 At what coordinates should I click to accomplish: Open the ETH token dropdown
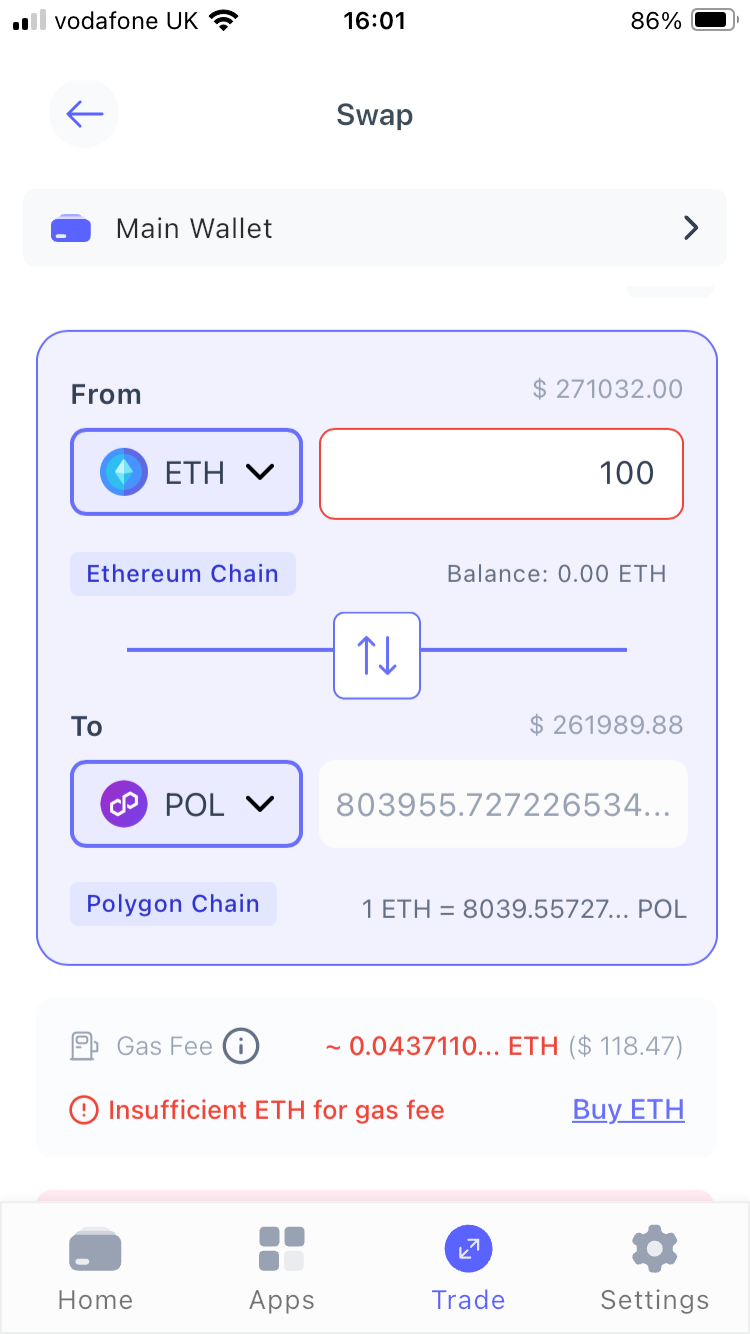pos(186,472)
